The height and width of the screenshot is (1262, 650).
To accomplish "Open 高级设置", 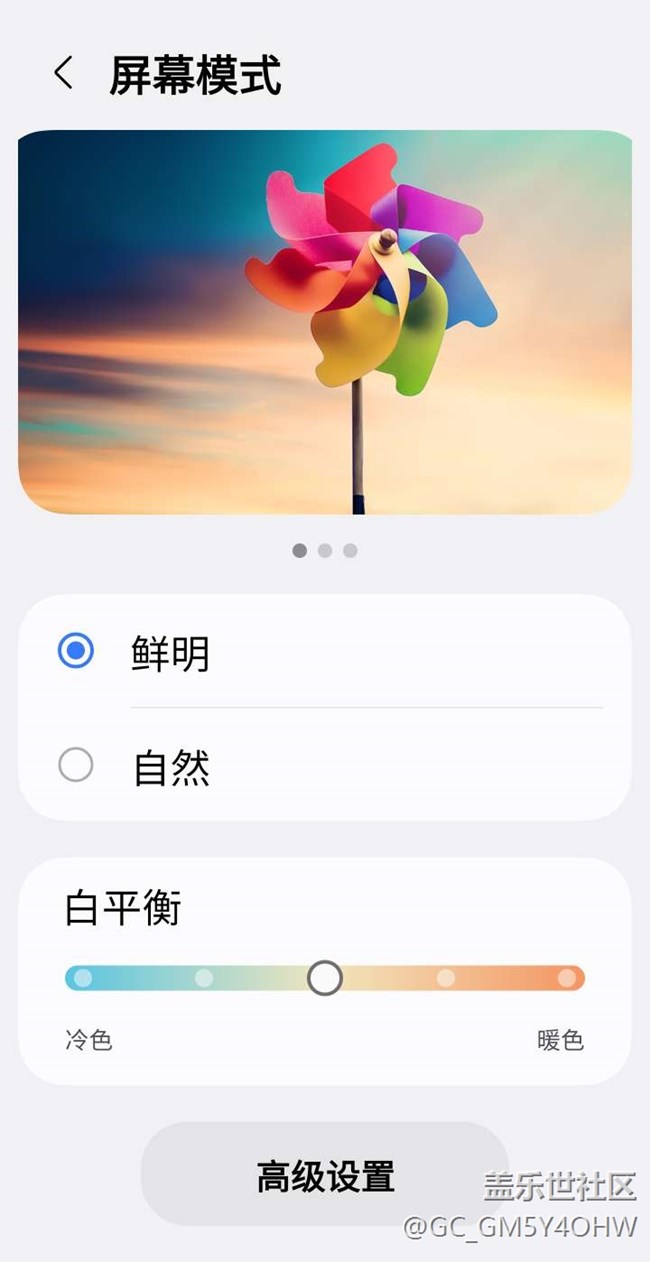I will tap(325, 1175).
